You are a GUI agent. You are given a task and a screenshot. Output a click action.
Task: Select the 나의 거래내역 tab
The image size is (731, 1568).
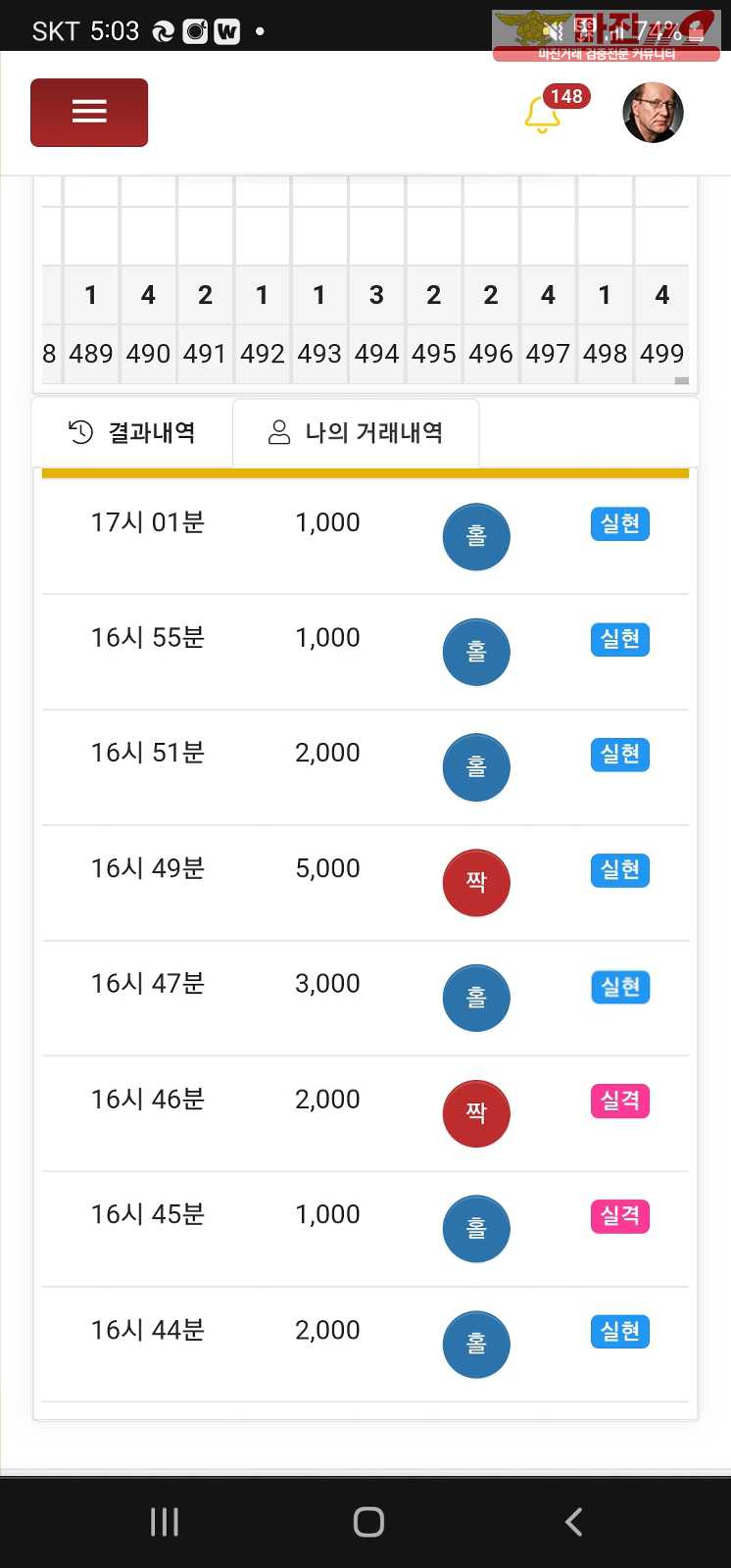[x=356, y=432]
